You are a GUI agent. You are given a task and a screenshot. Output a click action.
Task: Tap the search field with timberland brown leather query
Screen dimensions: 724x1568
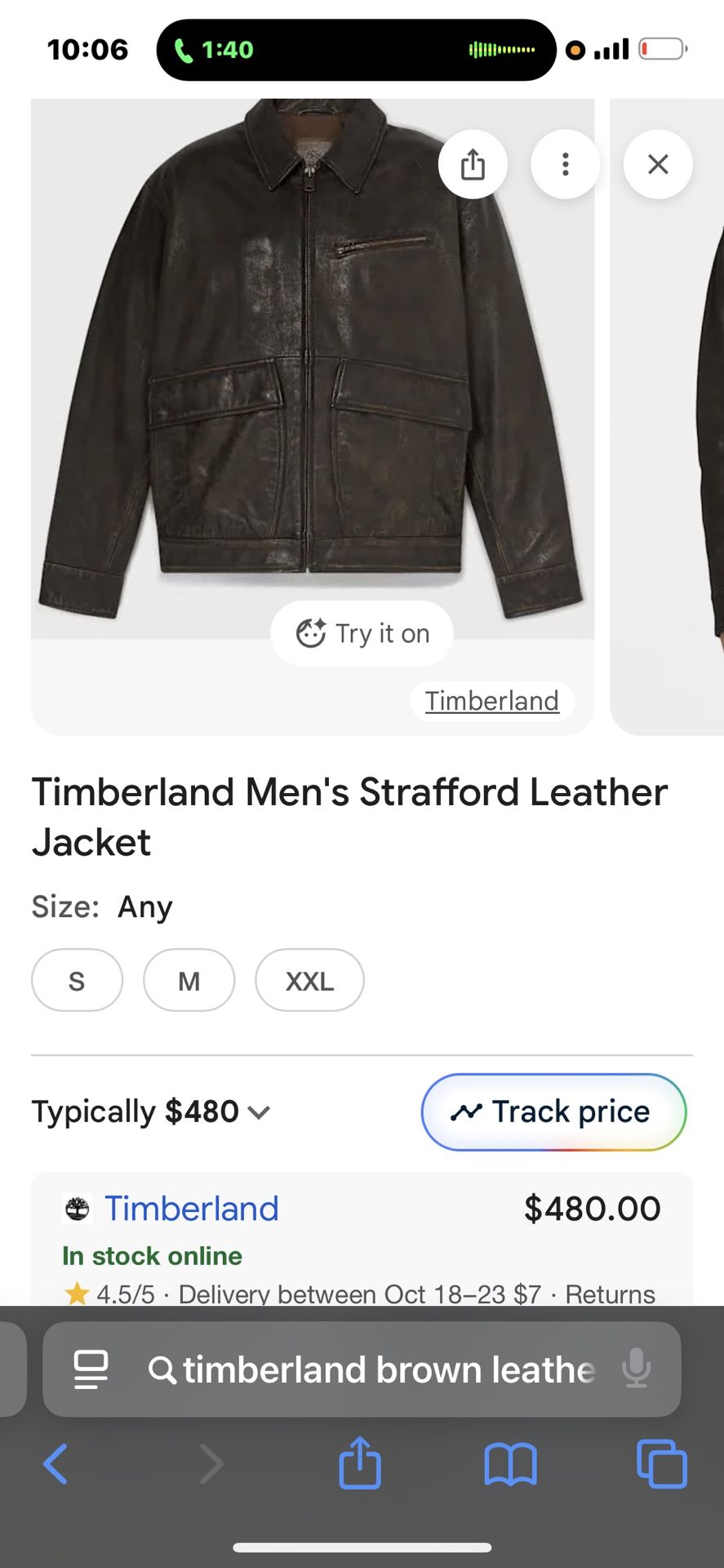[367, 1370]
